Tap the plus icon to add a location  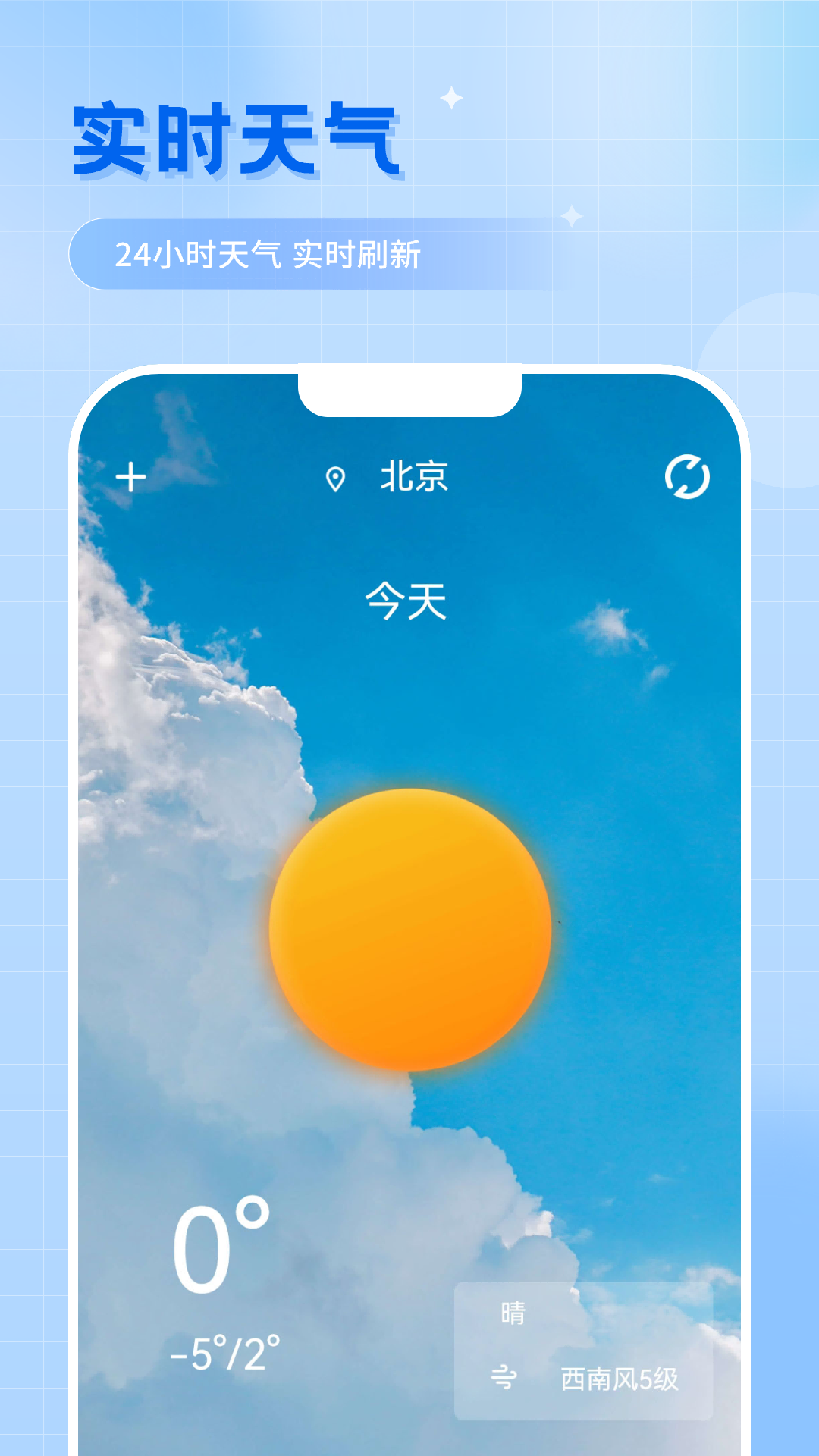click(130, 476)
